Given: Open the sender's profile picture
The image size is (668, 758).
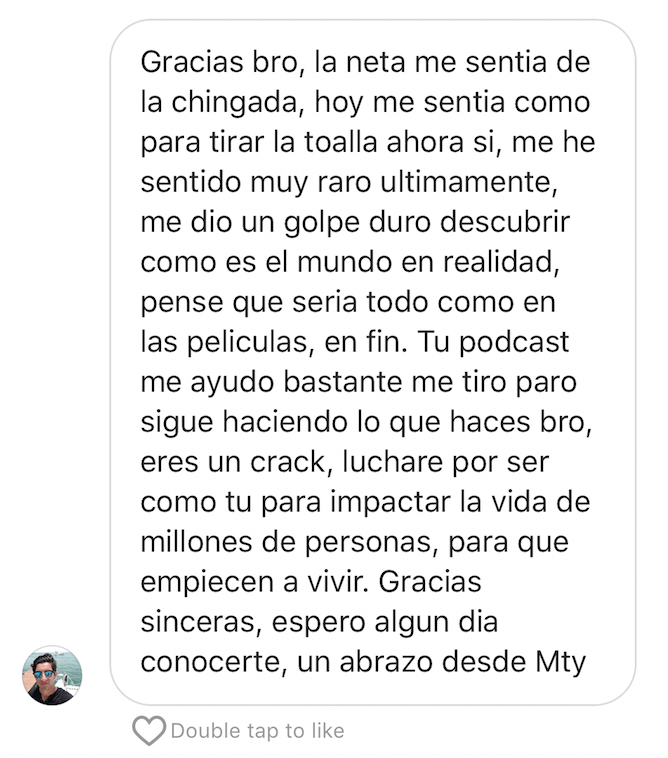Looking at the screenshot, I should tap(52, 675).
